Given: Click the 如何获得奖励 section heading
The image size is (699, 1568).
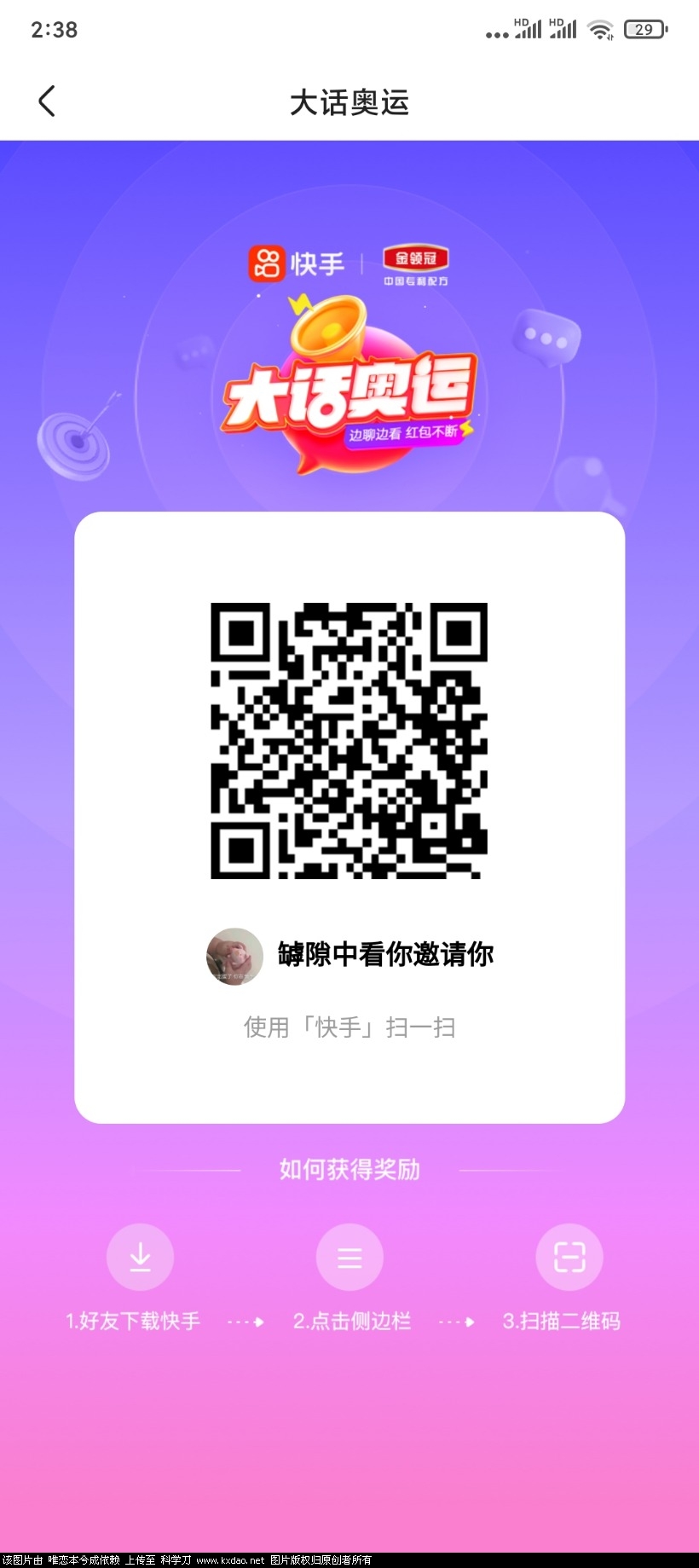Looking at the screenshot, I should point(349,1169).
